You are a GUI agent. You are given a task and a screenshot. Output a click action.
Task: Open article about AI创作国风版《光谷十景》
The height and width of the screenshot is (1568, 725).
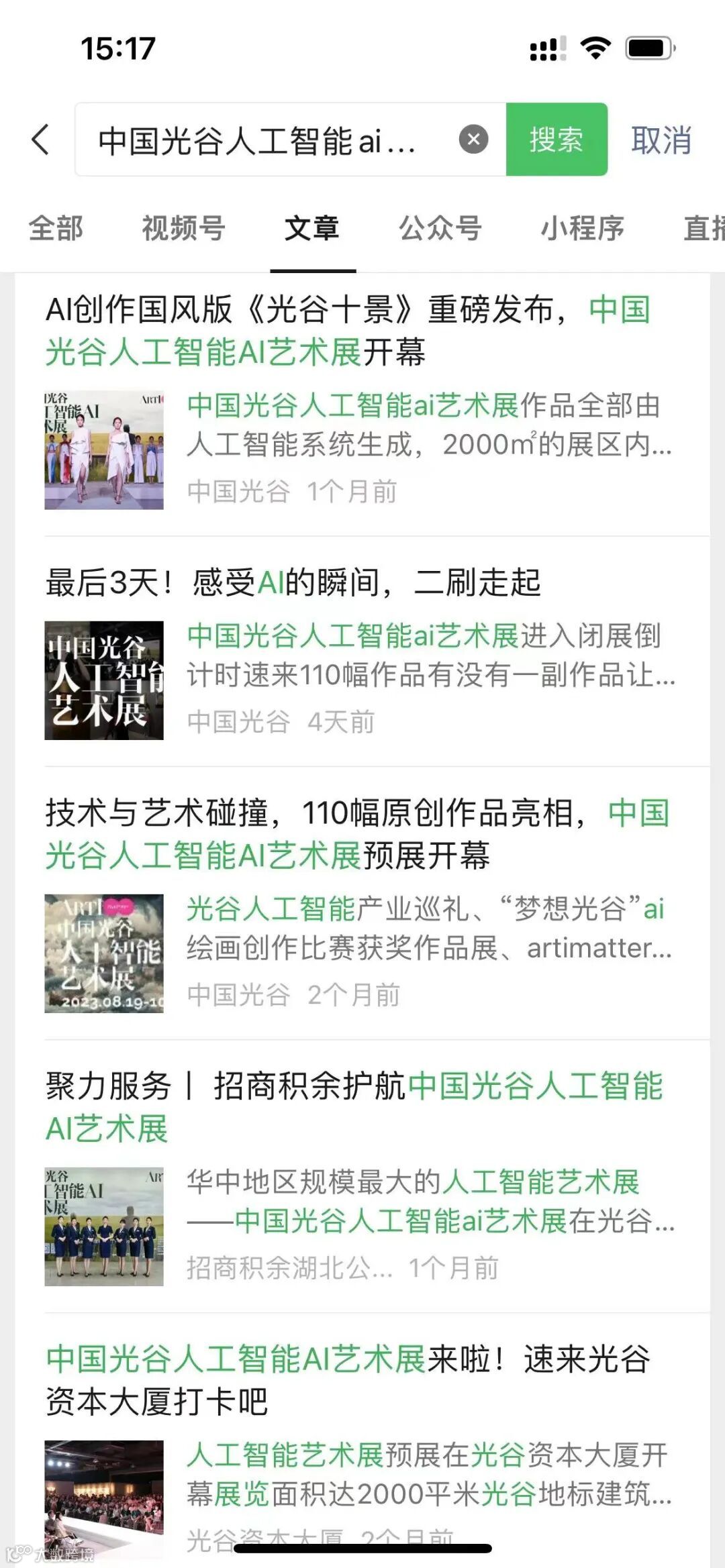pos(349,331)
